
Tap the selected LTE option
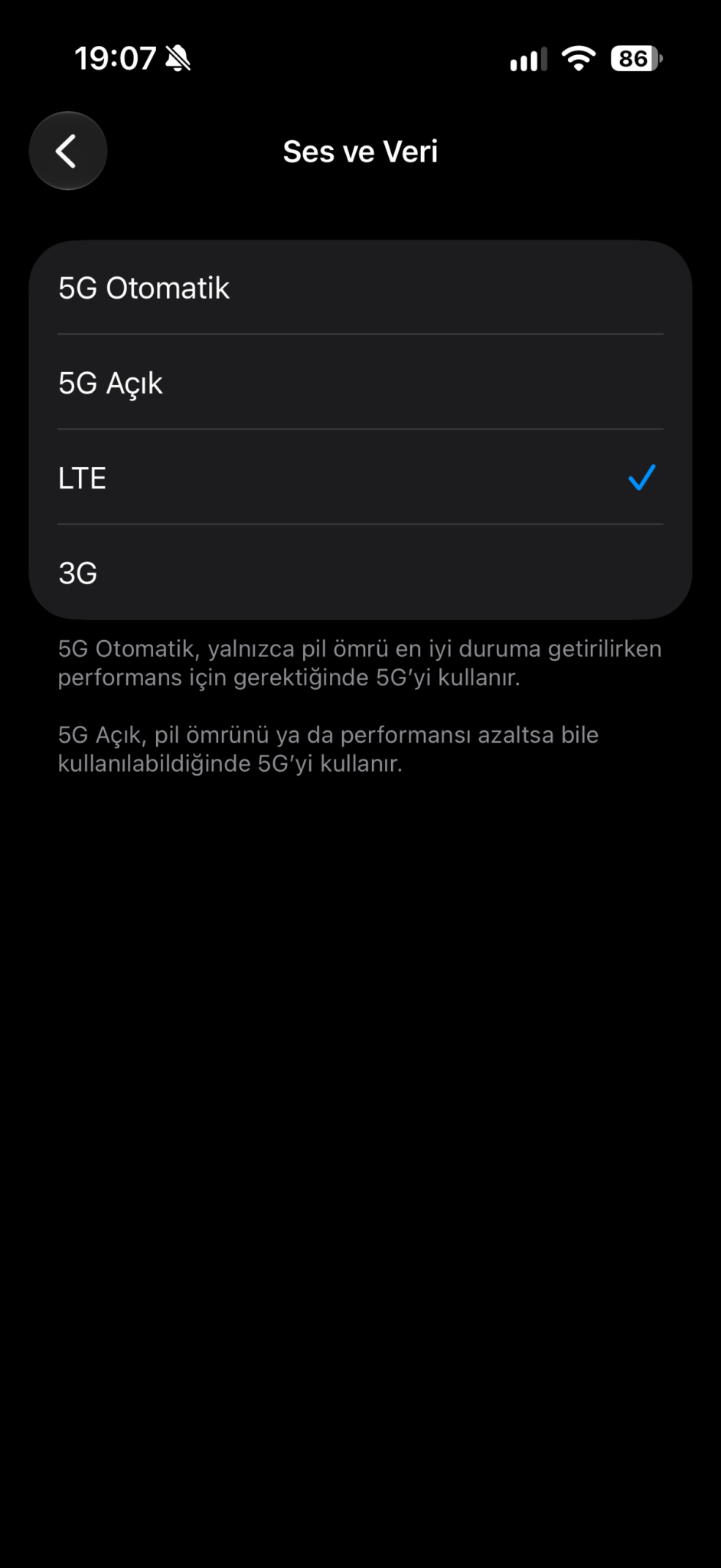tap(360, 478)
